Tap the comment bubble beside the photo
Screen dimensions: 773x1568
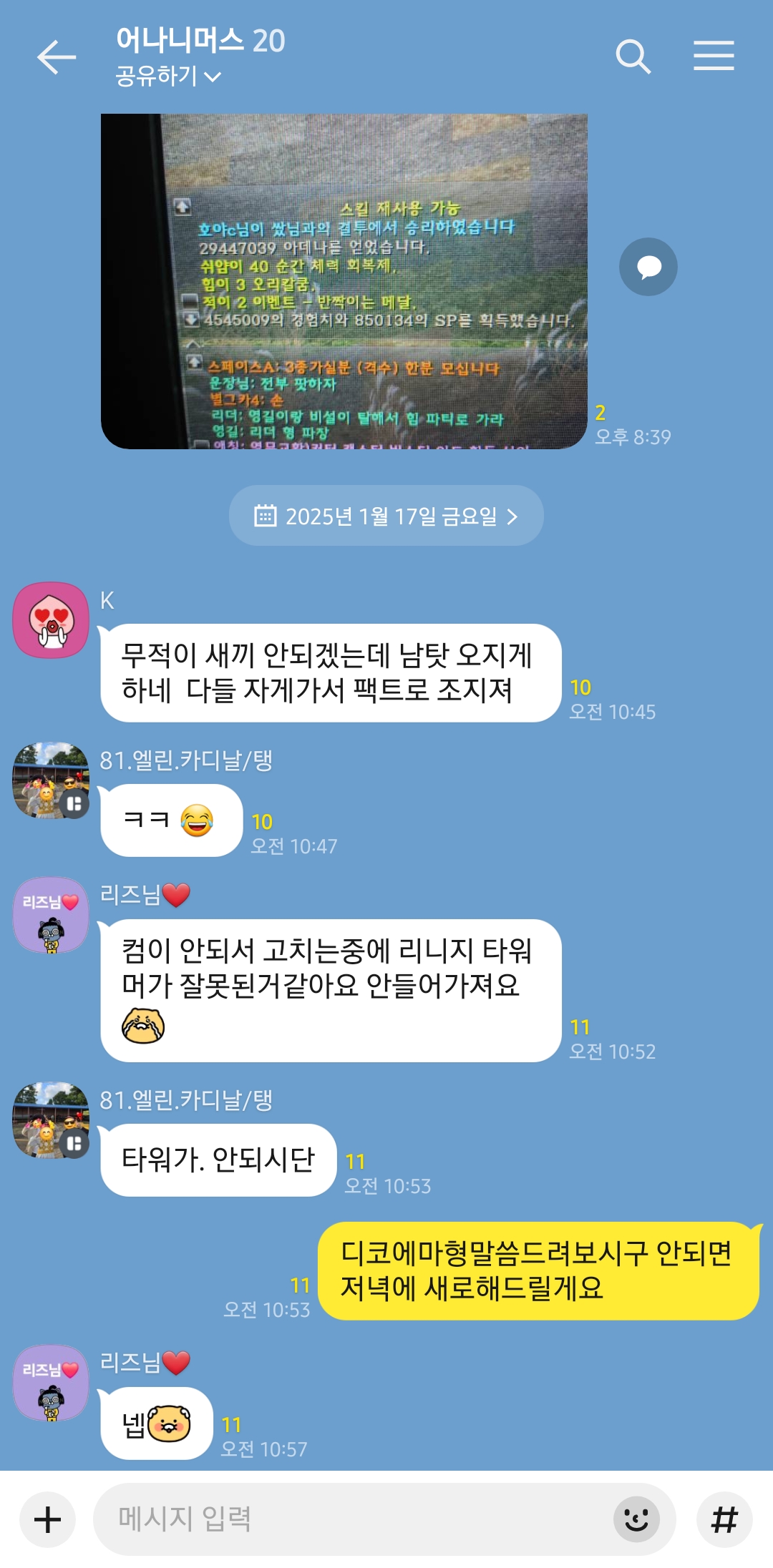648,268
